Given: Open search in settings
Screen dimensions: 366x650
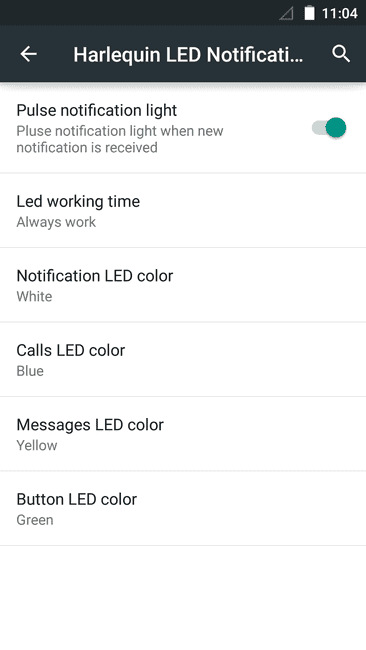Looking at the screenshot, I should [x=341, y=54].
